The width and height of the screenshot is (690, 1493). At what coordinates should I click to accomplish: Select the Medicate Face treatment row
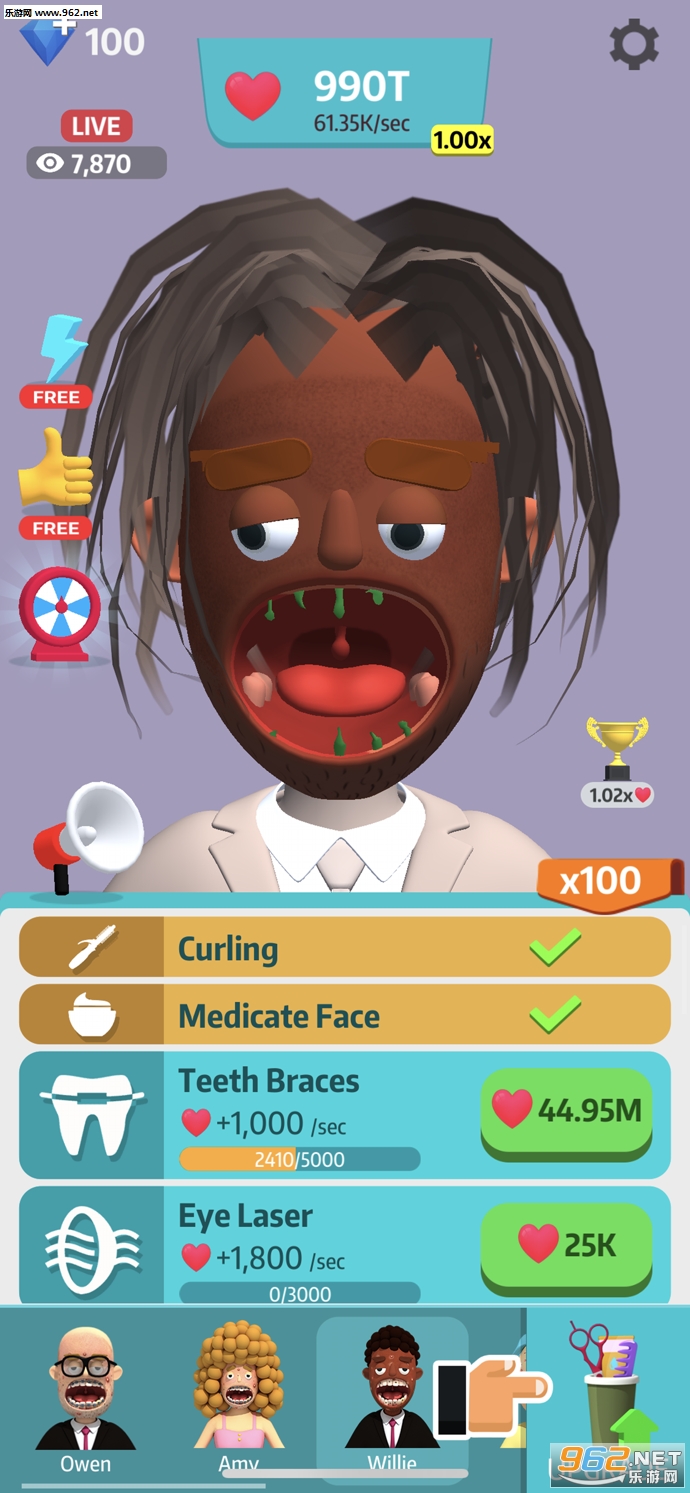[345, 1015]
